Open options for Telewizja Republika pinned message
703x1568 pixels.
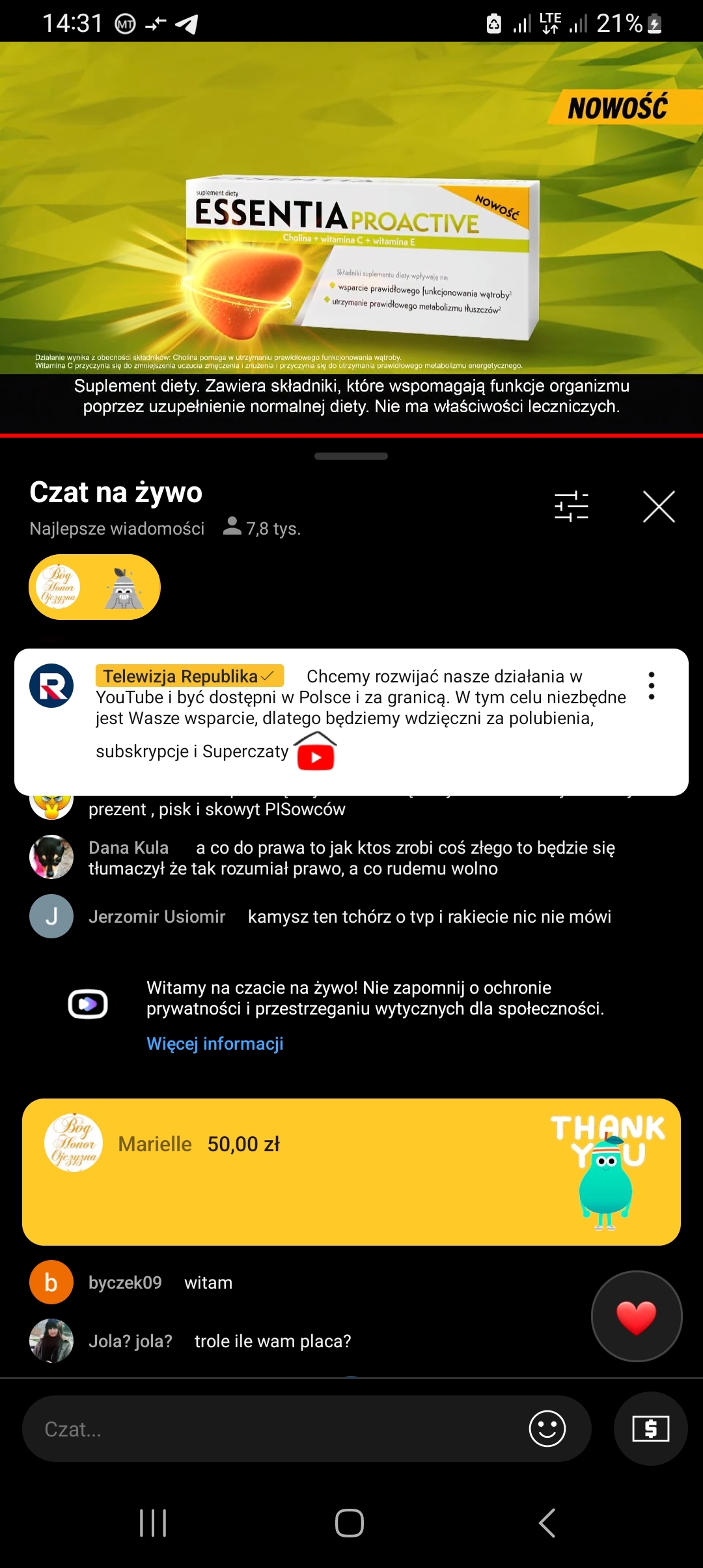click(x=652, y=686)
